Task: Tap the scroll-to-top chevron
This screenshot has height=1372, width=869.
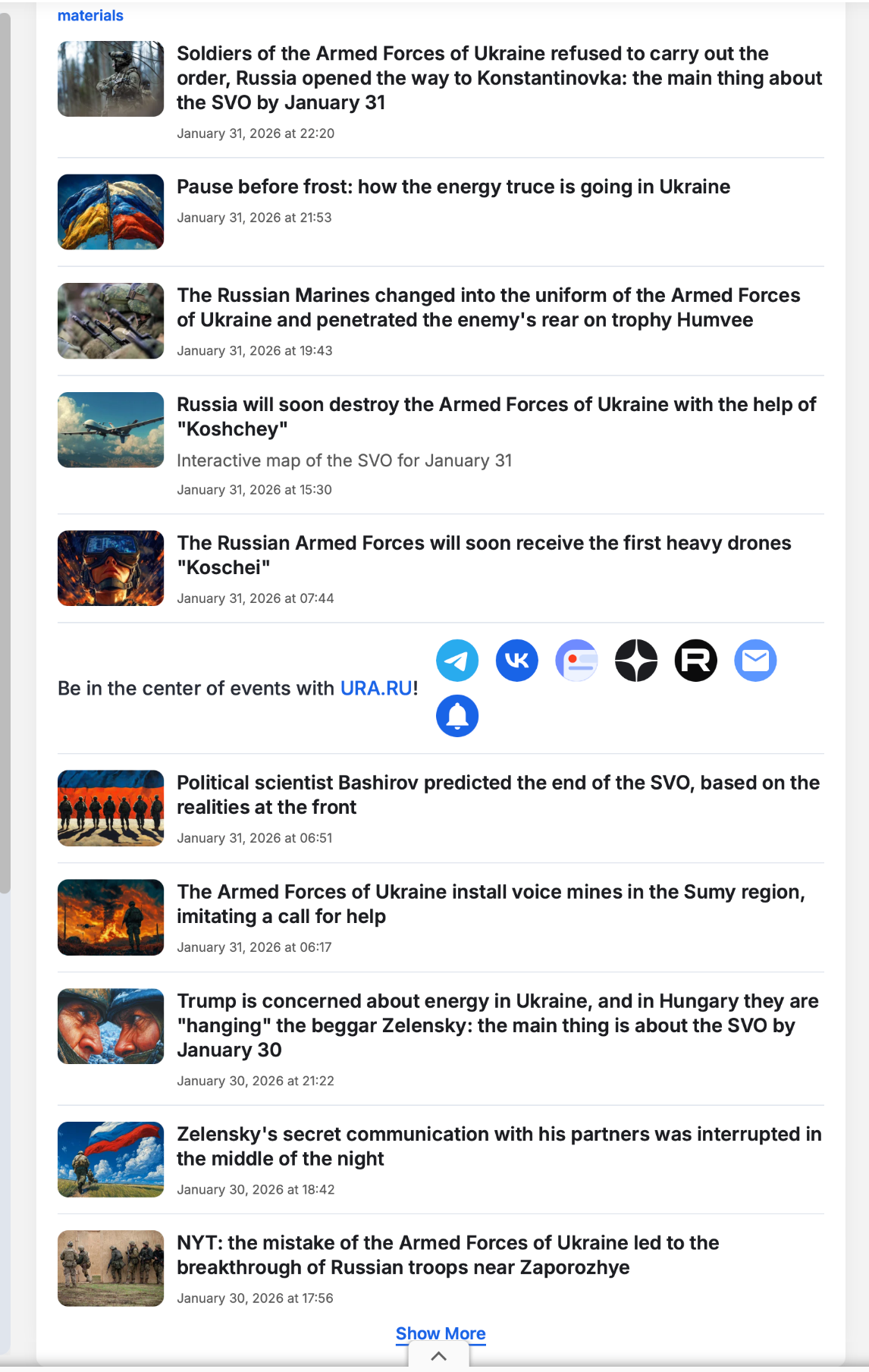Action: [438, 1356]
